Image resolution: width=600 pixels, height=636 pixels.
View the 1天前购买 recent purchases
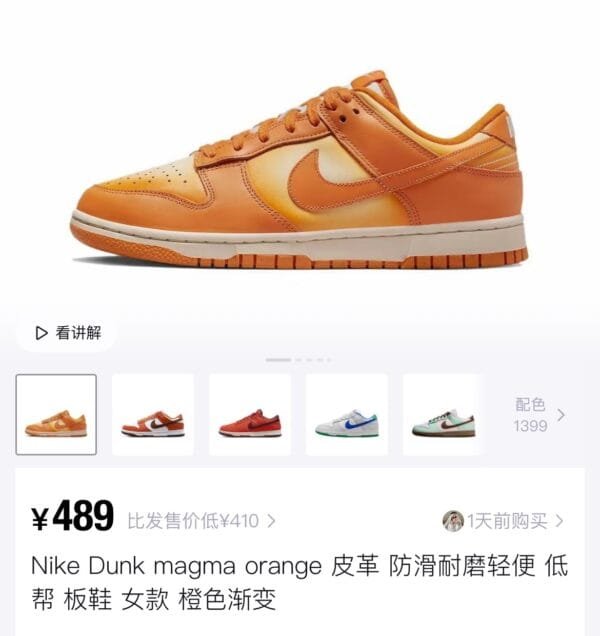pyautogui.click(x=504, y=520)
